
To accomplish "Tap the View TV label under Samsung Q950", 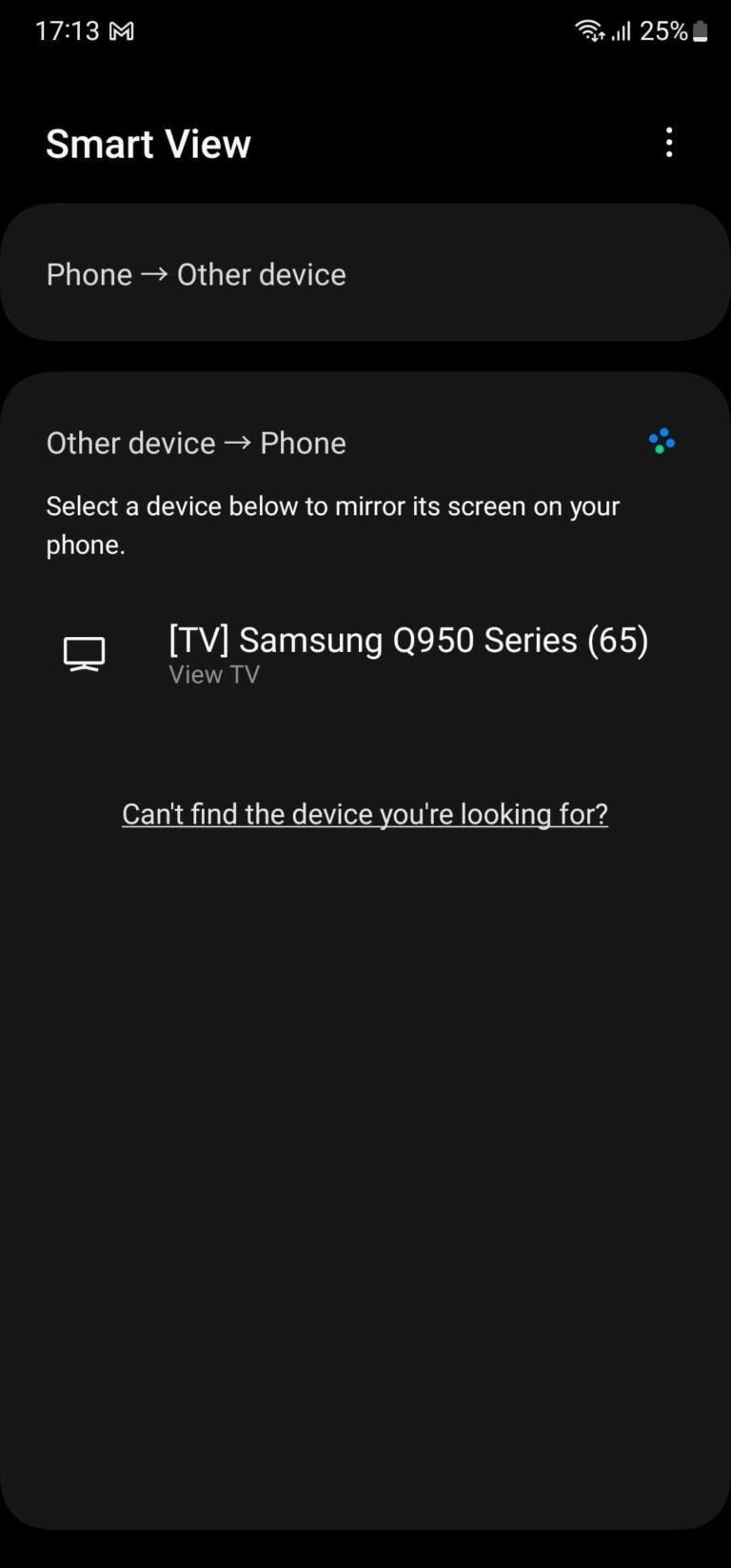I will point(213,674).
